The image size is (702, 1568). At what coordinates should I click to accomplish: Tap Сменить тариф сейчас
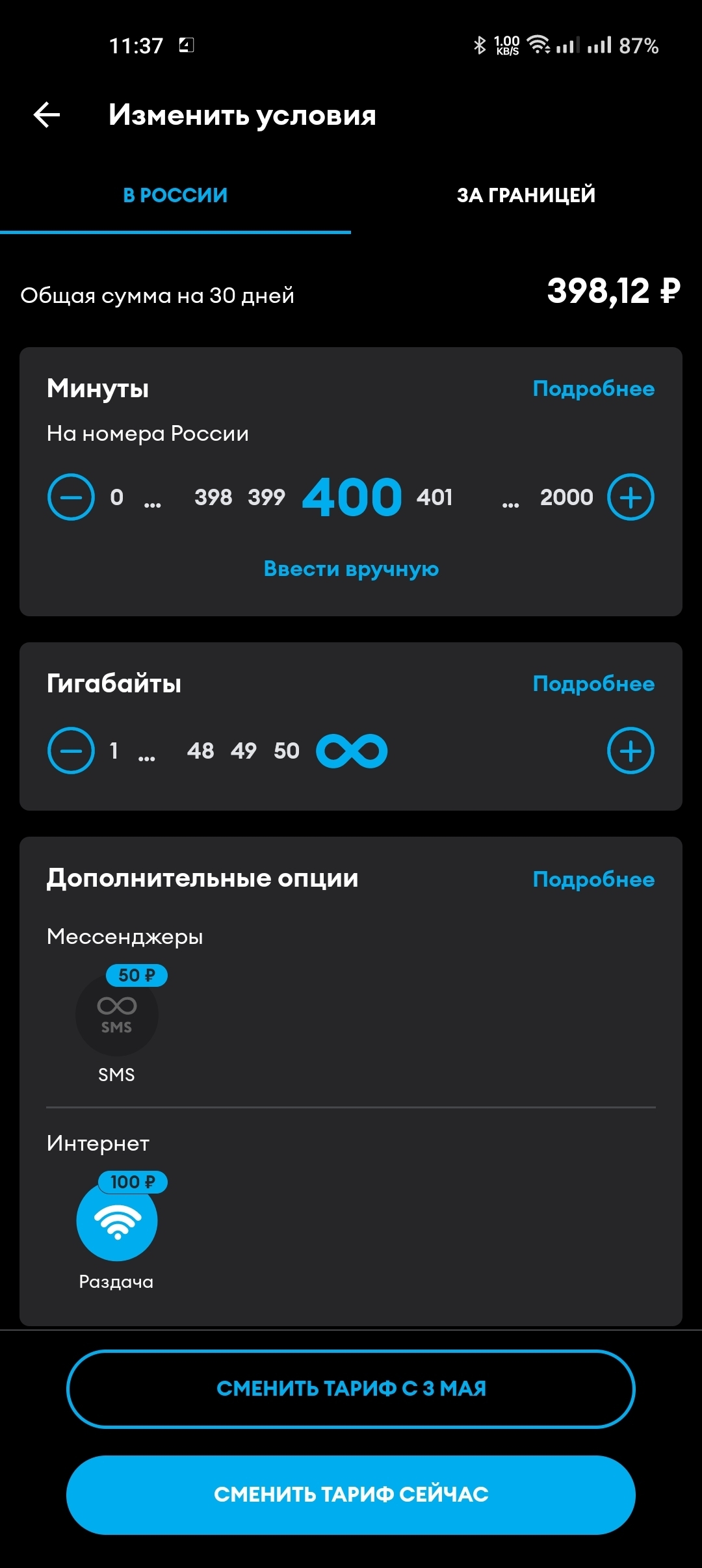coord(351,1495)
